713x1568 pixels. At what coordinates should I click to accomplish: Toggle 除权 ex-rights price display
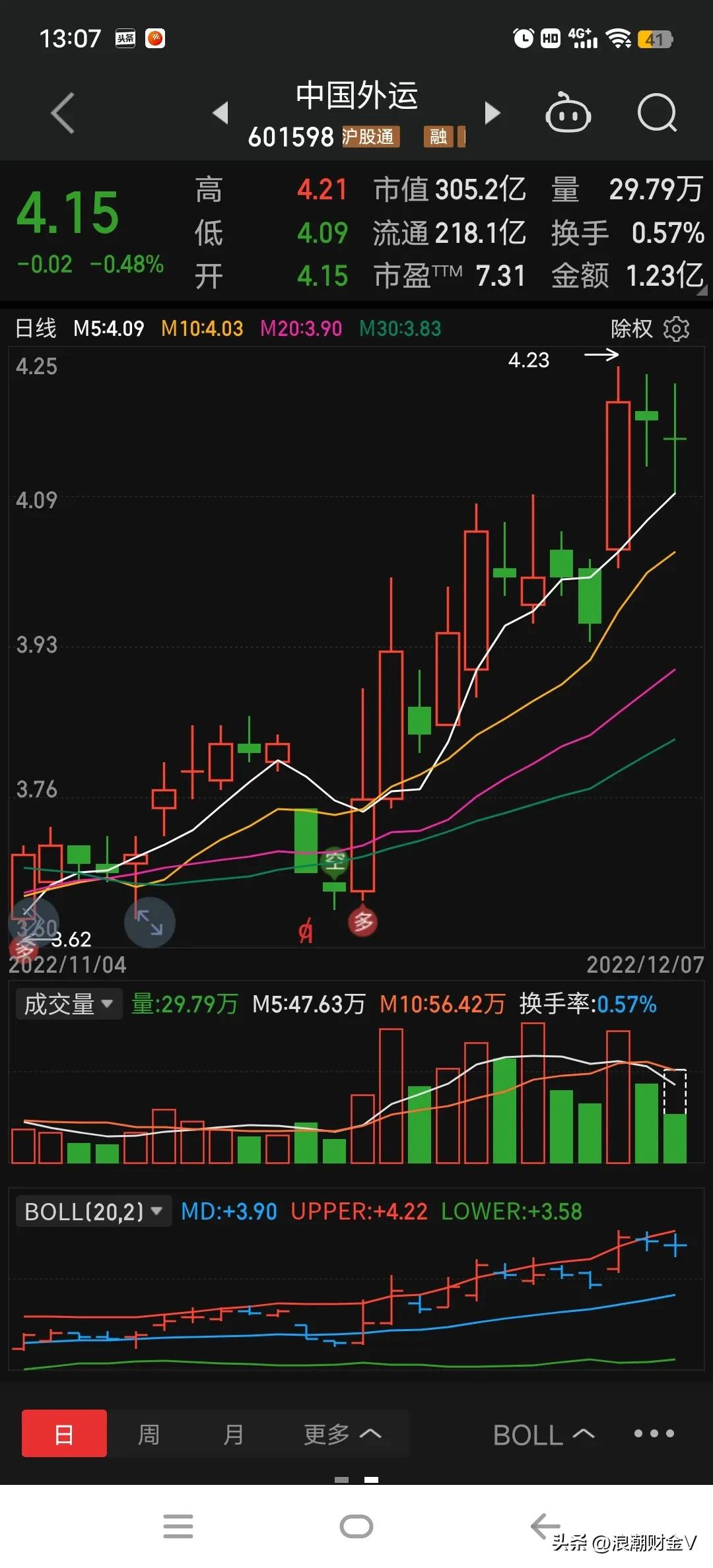[632, 328]
